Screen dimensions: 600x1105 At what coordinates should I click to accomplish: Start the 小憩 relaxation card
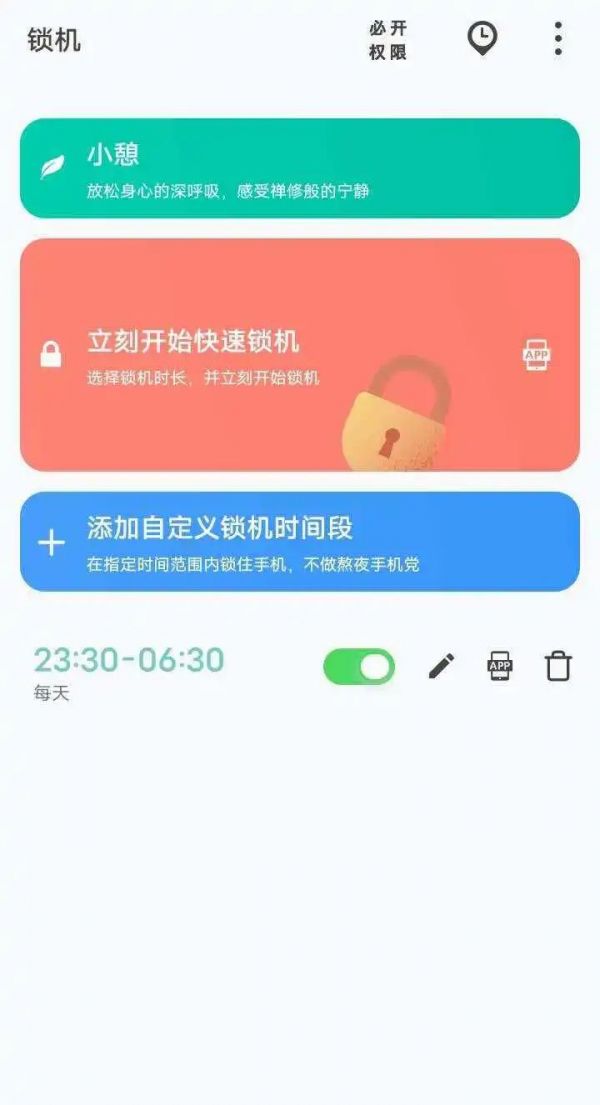tap(300, 168)
